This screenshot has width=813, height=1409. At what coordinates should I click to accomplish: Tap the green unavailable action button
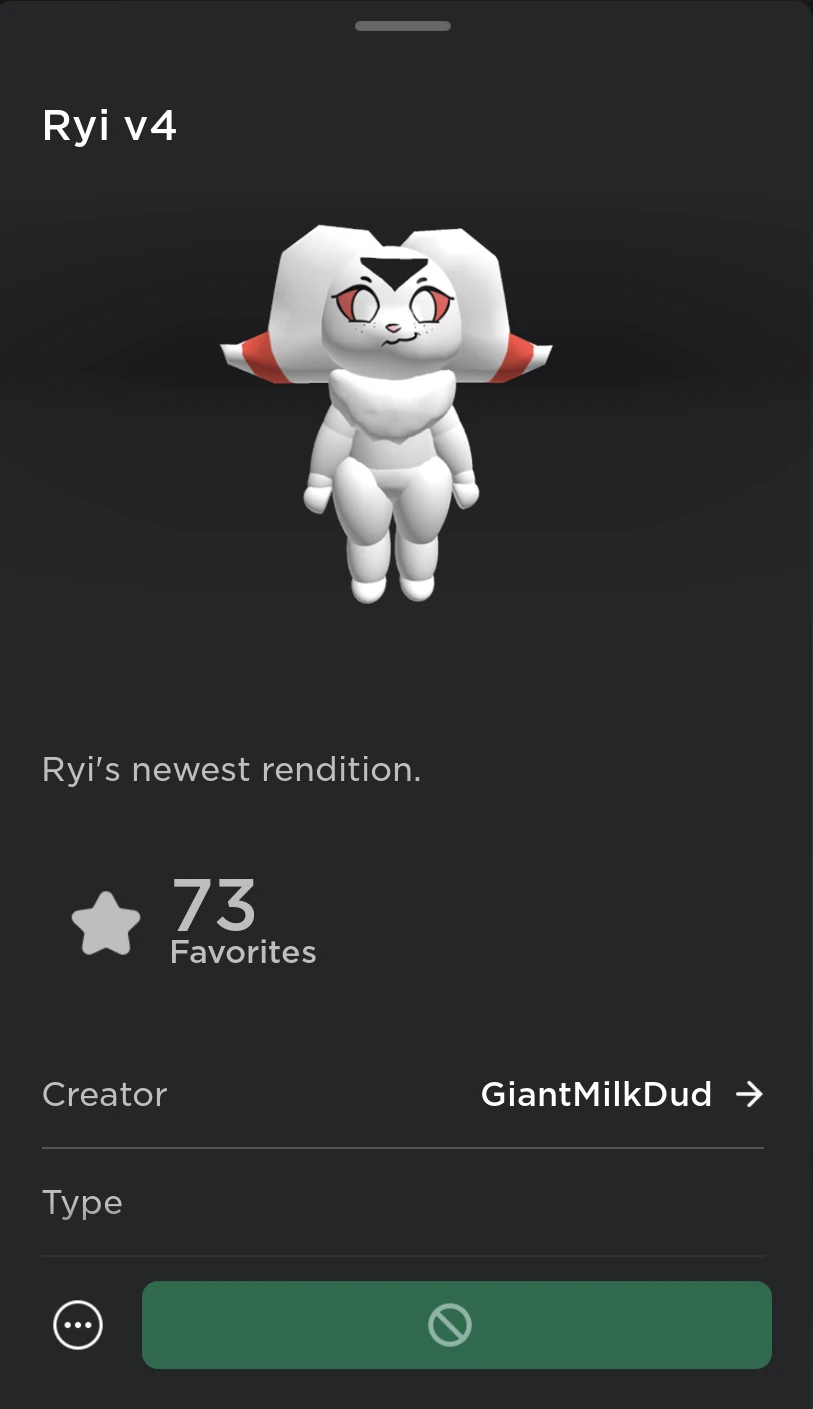(x=456, y=1325)
